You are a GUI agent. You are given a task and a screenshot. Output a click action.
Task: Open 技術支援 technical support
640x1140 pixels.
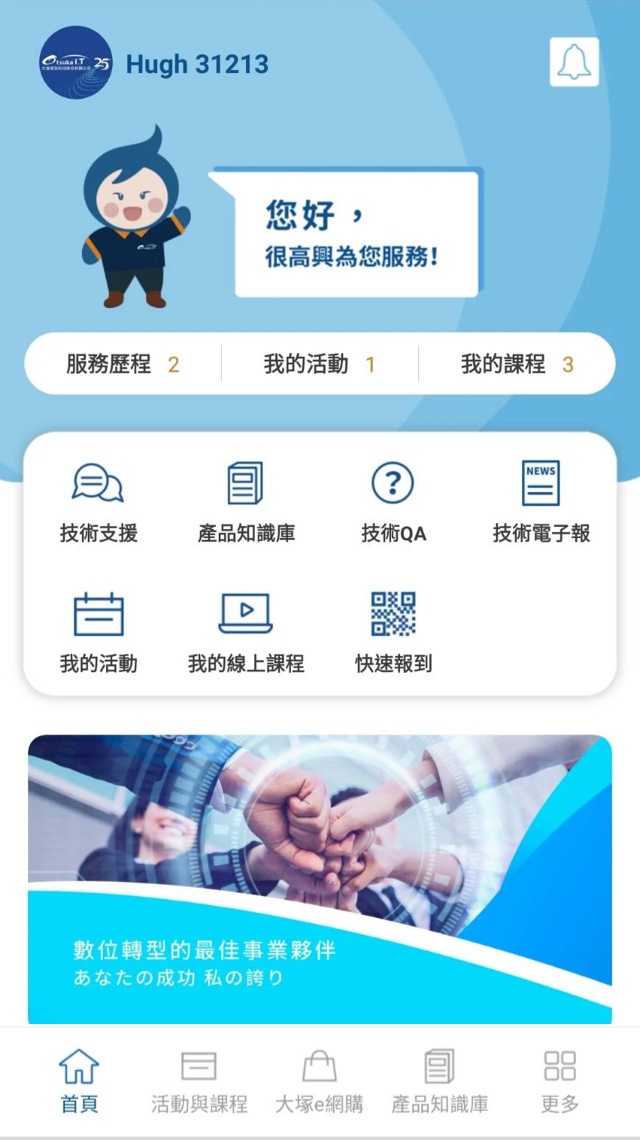(x=98, y=503)
